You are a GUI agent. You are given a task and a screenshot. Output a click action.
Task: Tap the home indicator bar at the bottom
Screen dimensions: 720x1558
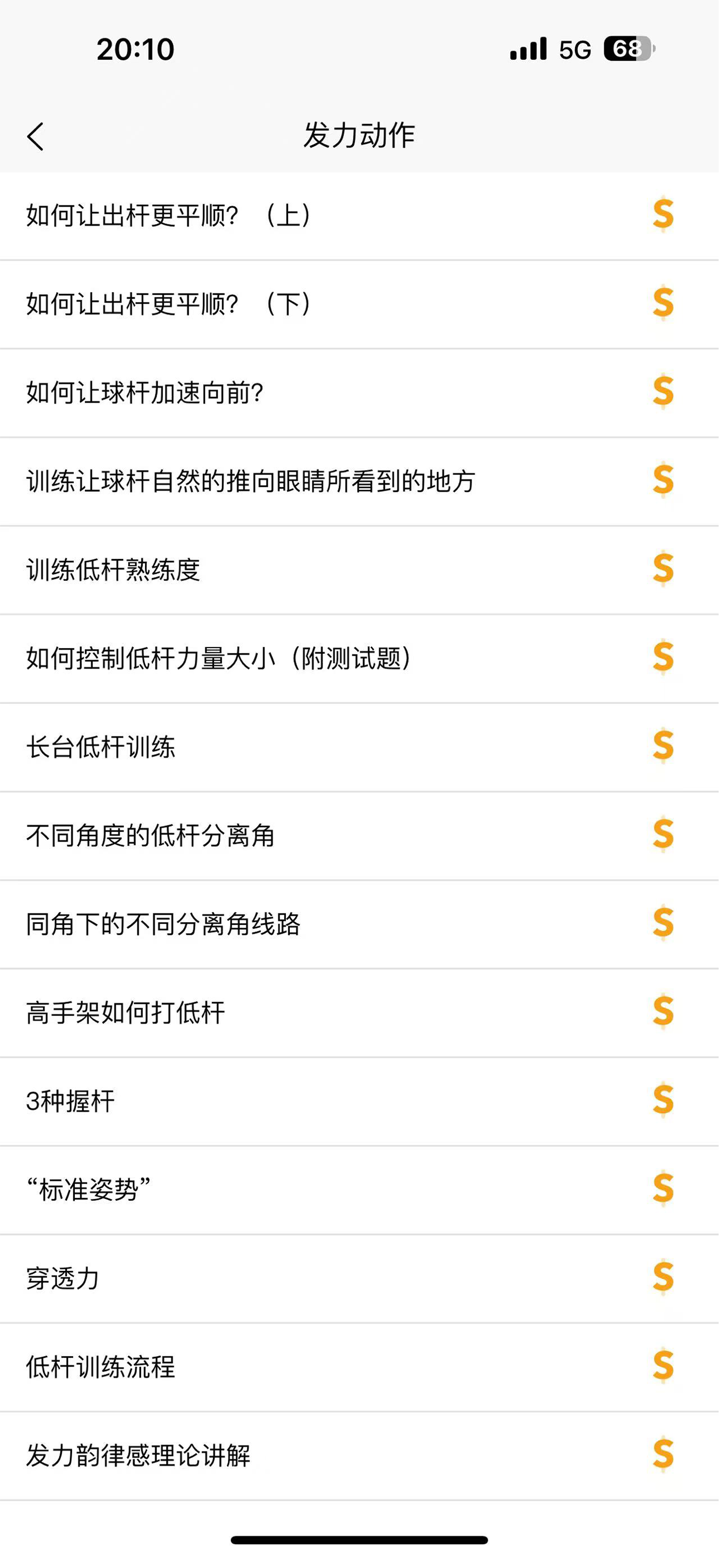point(360,1536)
